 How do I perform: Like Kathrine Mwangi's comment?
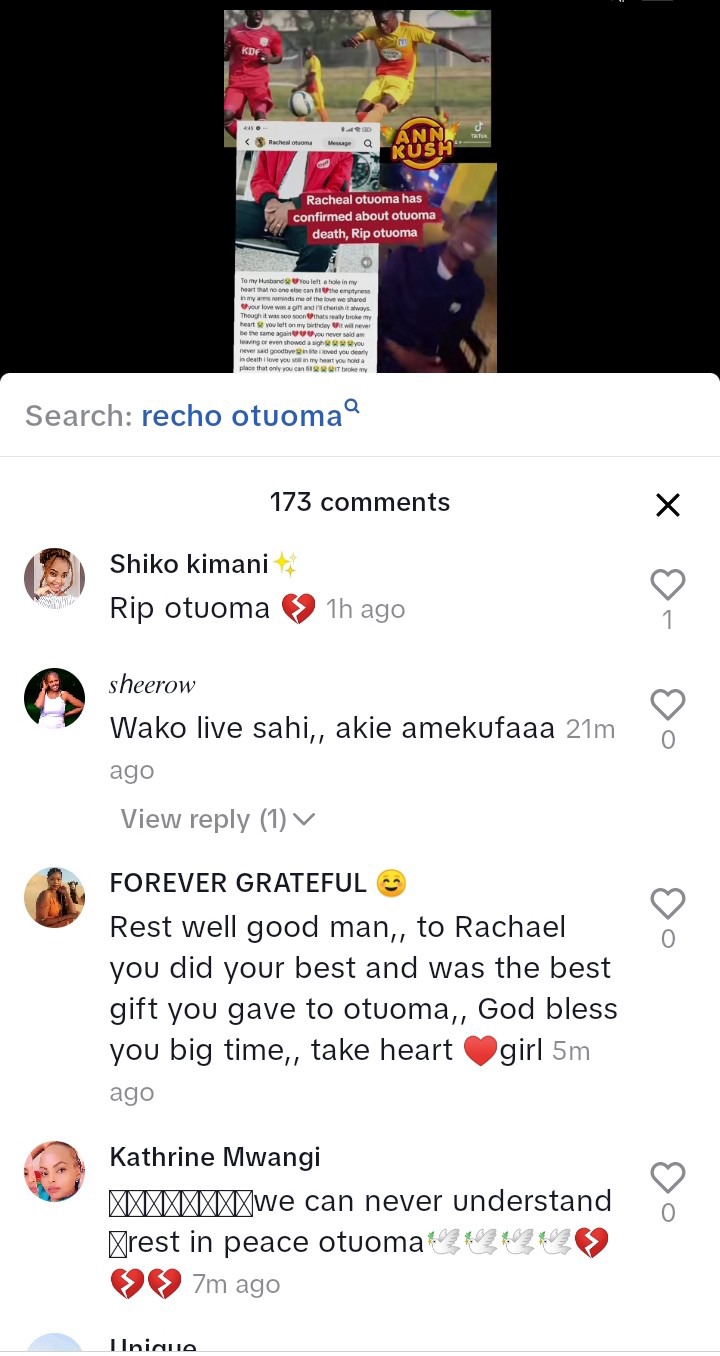pyautogui.click(x=667, y=1178)
